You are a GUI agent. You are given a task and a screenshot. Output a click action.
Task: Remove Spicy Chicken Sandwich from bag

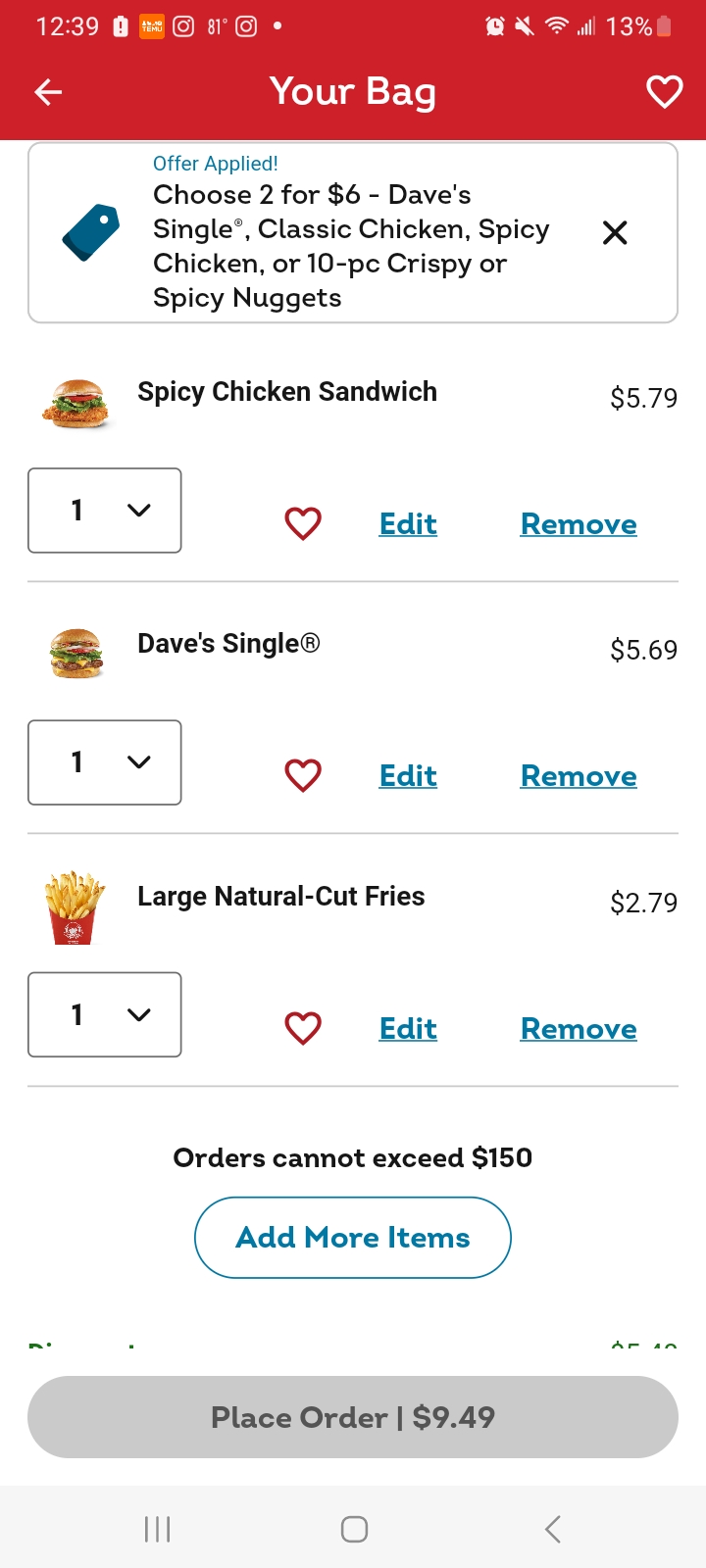pyautogui.click(x=579, y=524)
